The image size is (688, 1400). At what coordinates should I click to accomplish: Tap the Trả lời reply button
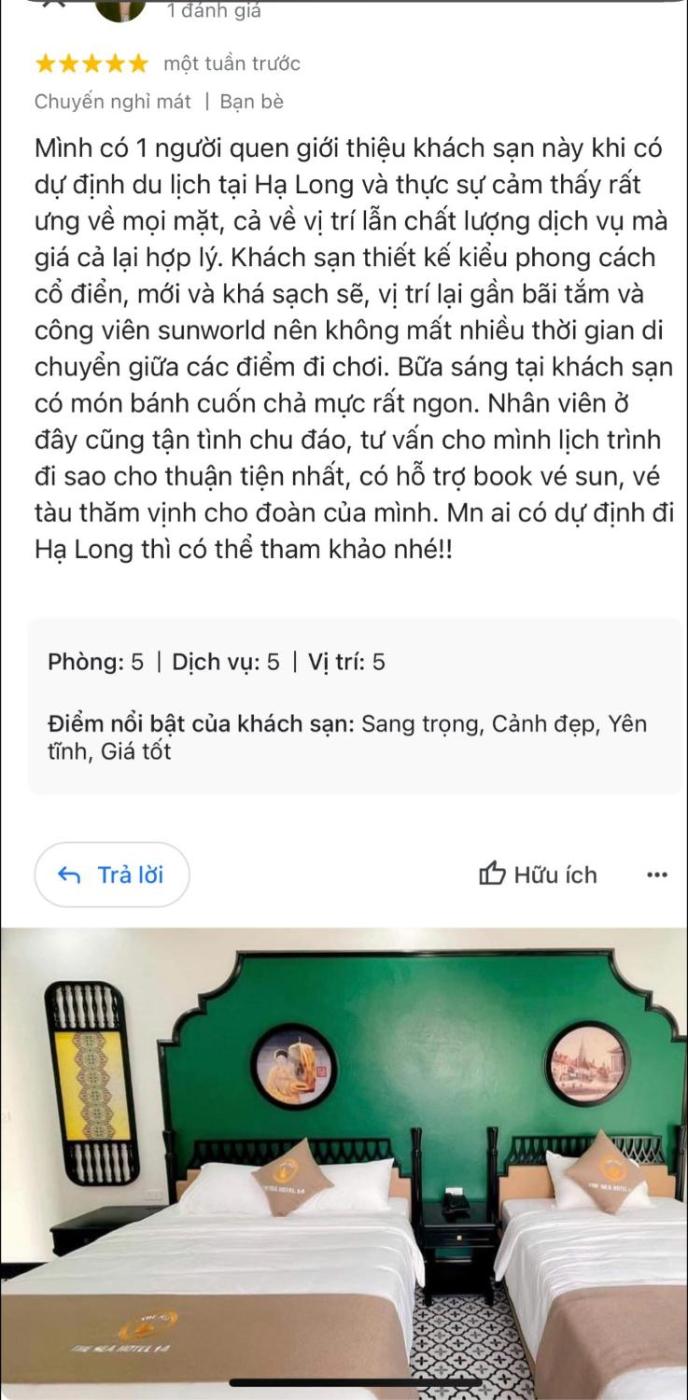(111, 875)
